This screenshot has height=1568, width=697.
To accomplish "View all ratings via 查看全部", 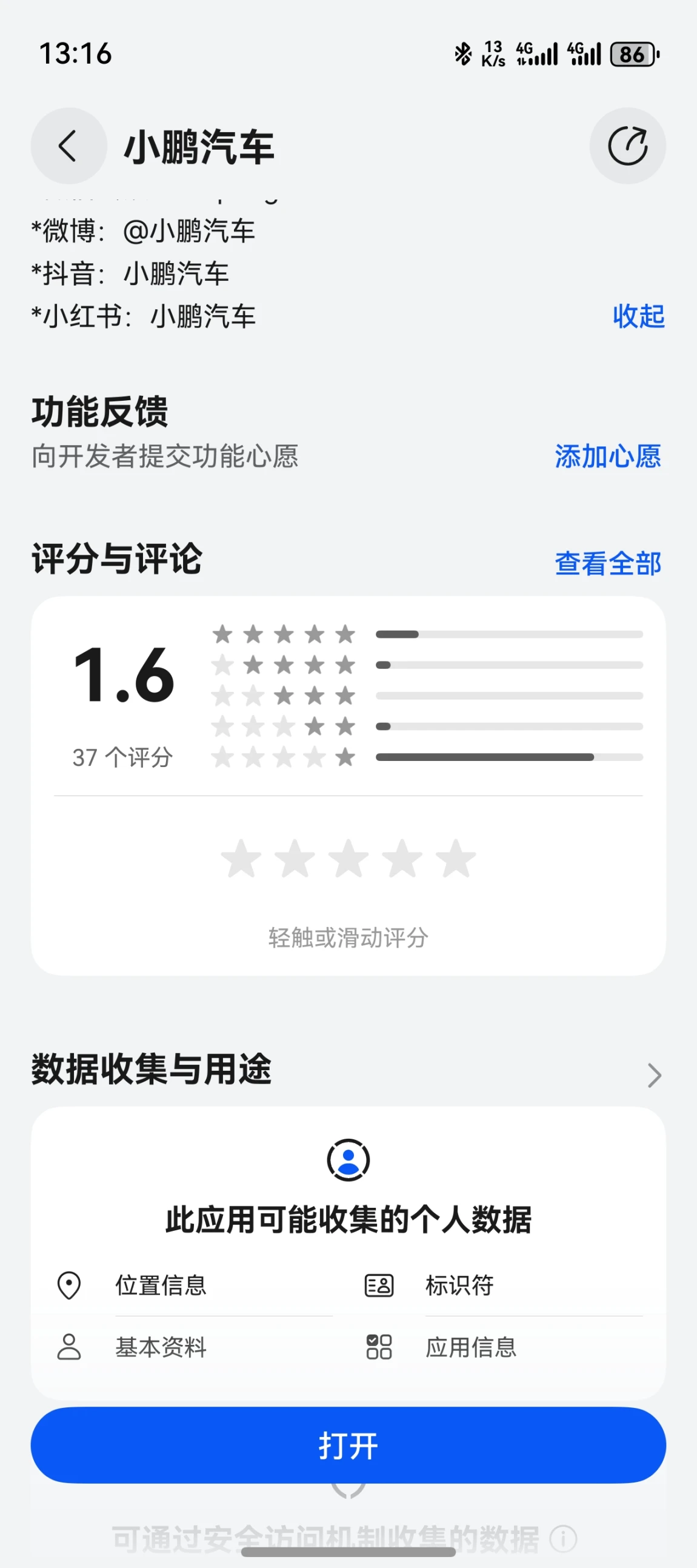I will click(x=607, y=563).
